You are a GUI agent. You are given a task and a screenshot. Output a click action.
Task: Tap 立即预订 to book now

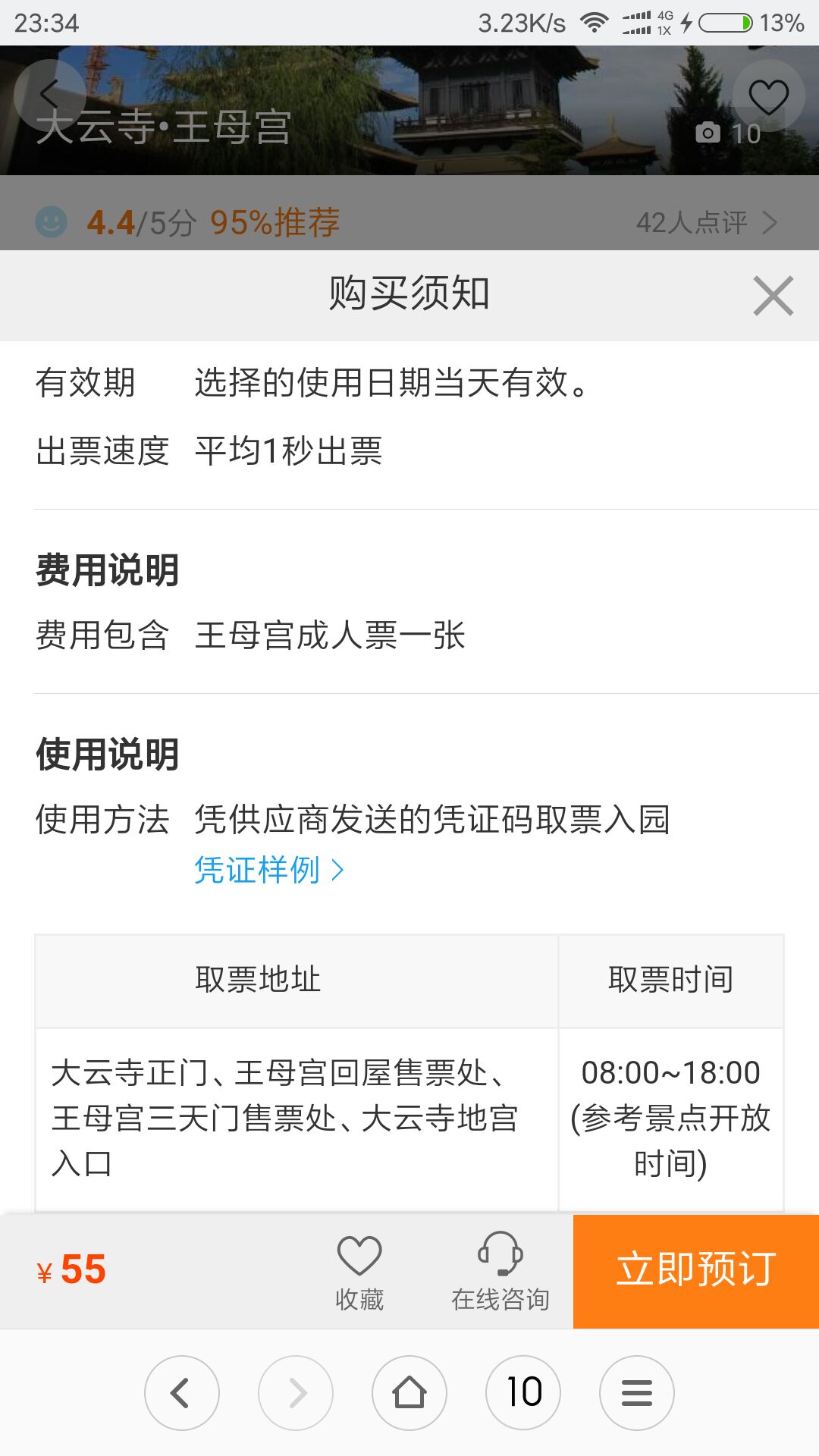[x=695, y=1271]
